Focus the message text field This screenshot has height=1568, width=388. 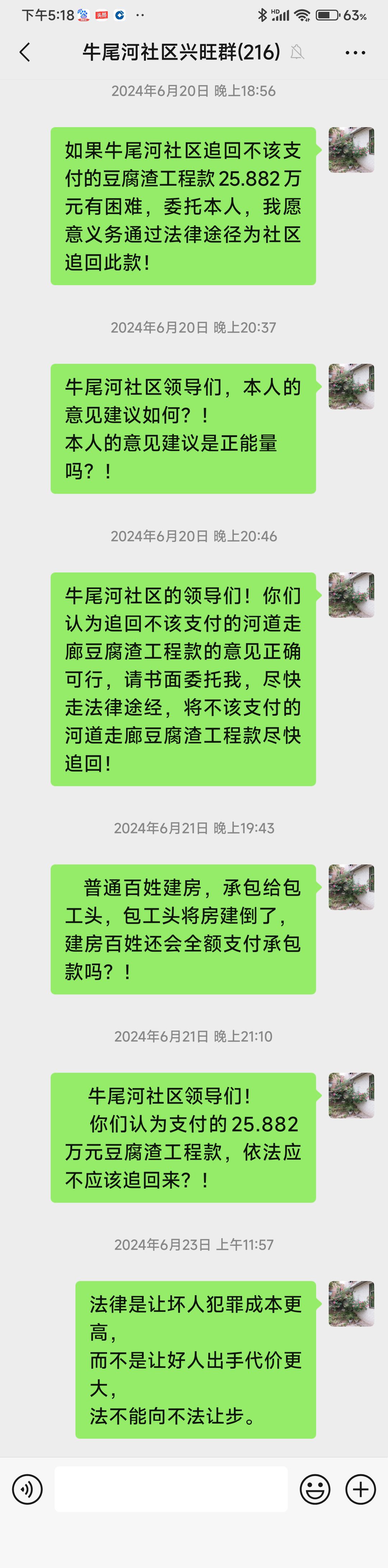171,1489
